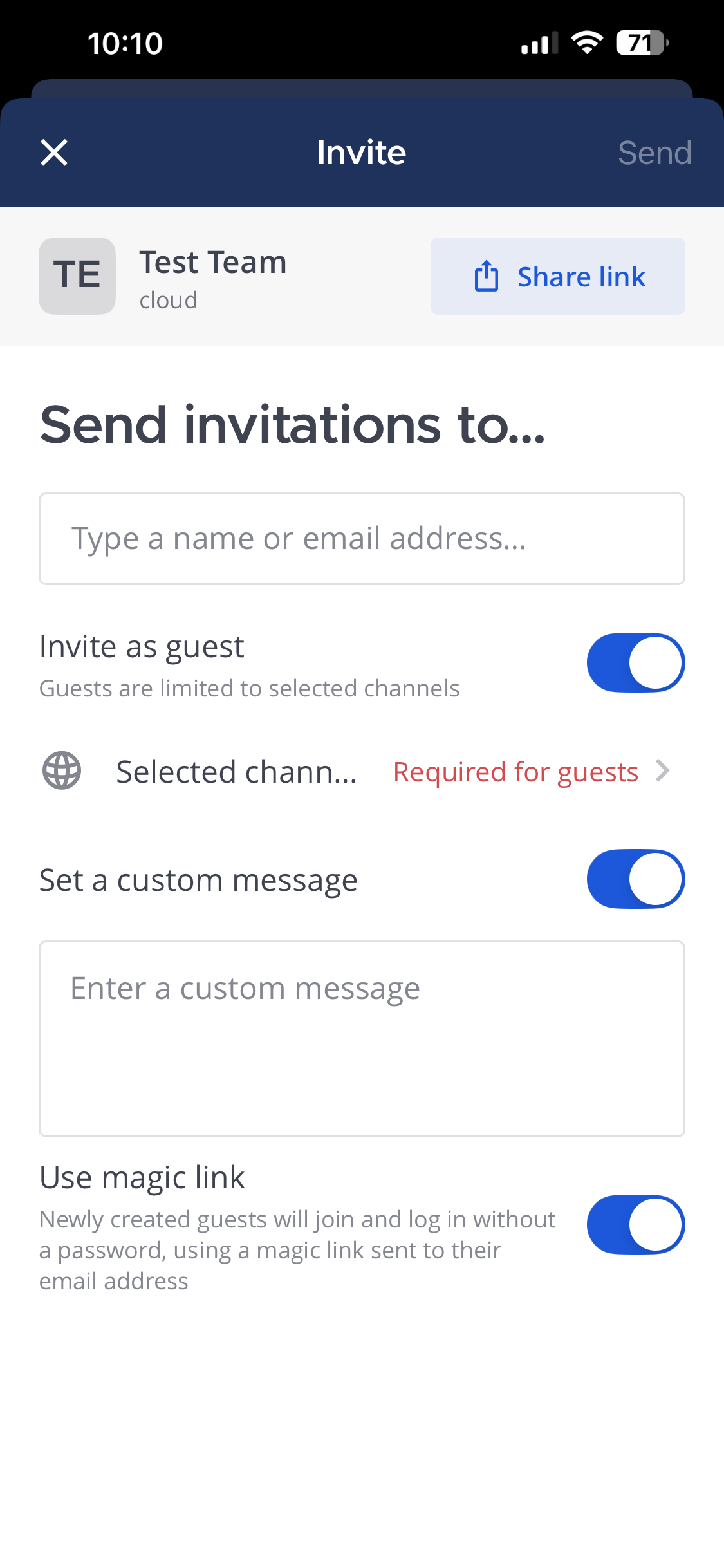Tap Send in the header
The width and height of the screenshot is (724, 1568).
pos(654,153)
